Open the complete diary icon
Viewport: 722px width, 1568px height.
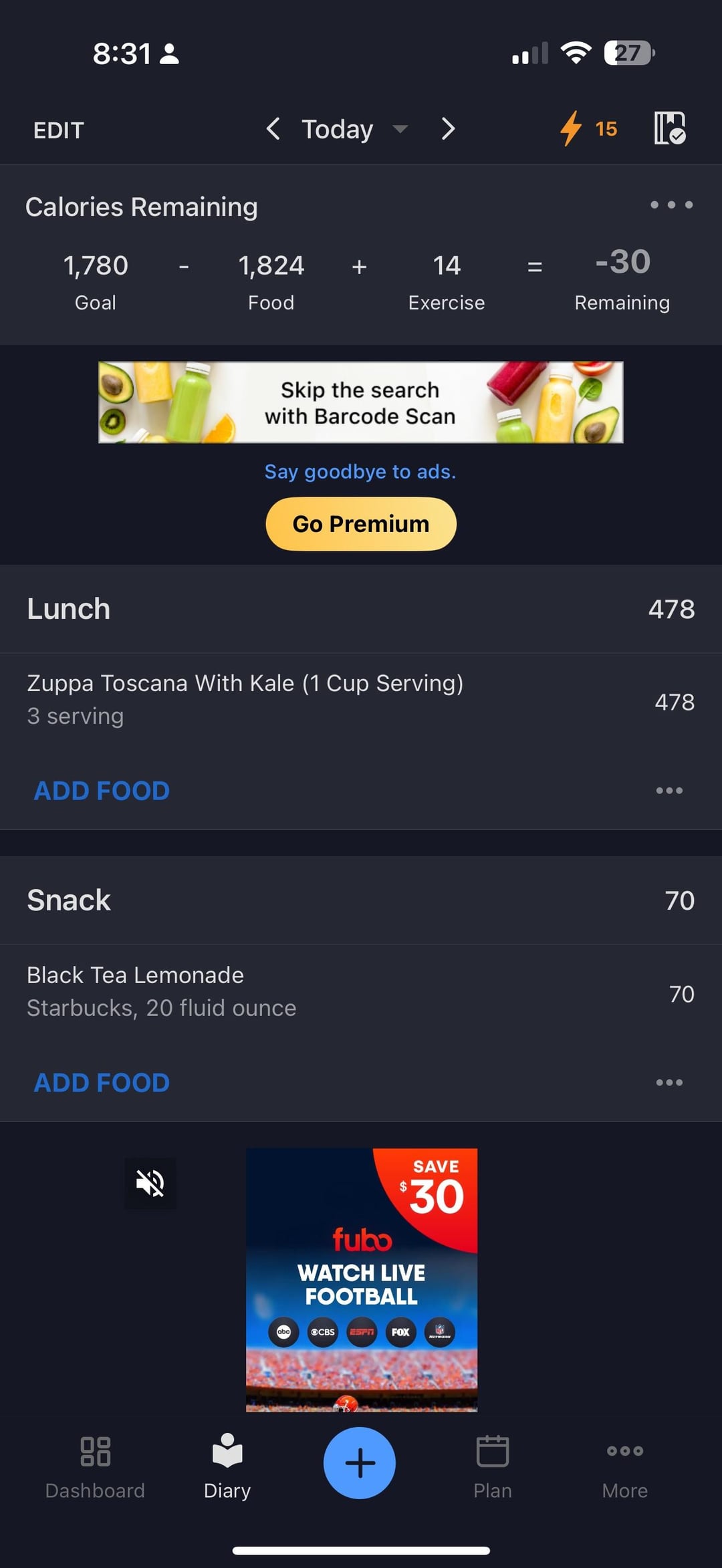click(669, 128)
